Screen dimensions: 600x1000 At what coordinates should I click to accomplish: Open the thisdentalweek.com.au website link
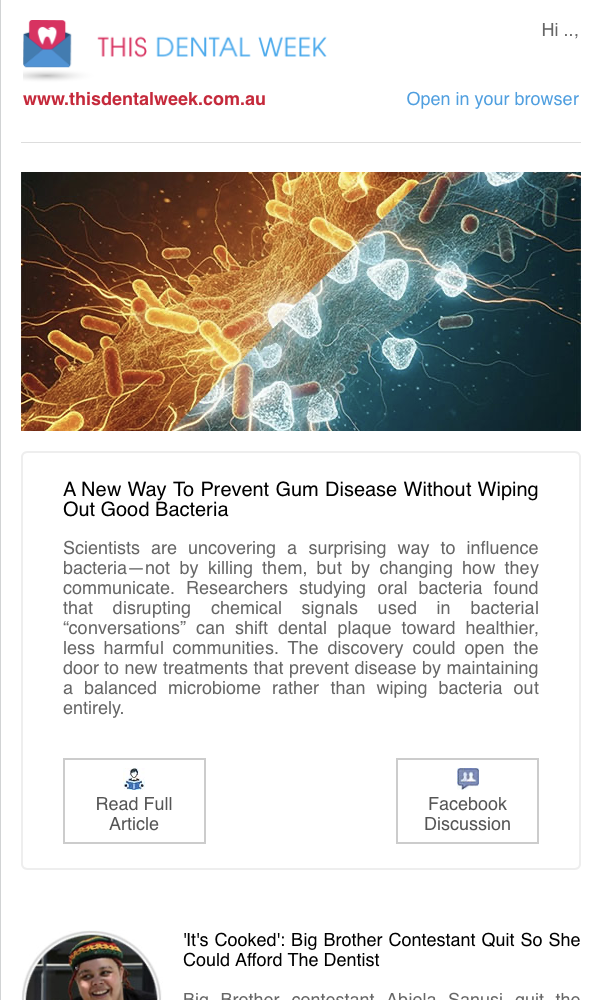[144, 99]
